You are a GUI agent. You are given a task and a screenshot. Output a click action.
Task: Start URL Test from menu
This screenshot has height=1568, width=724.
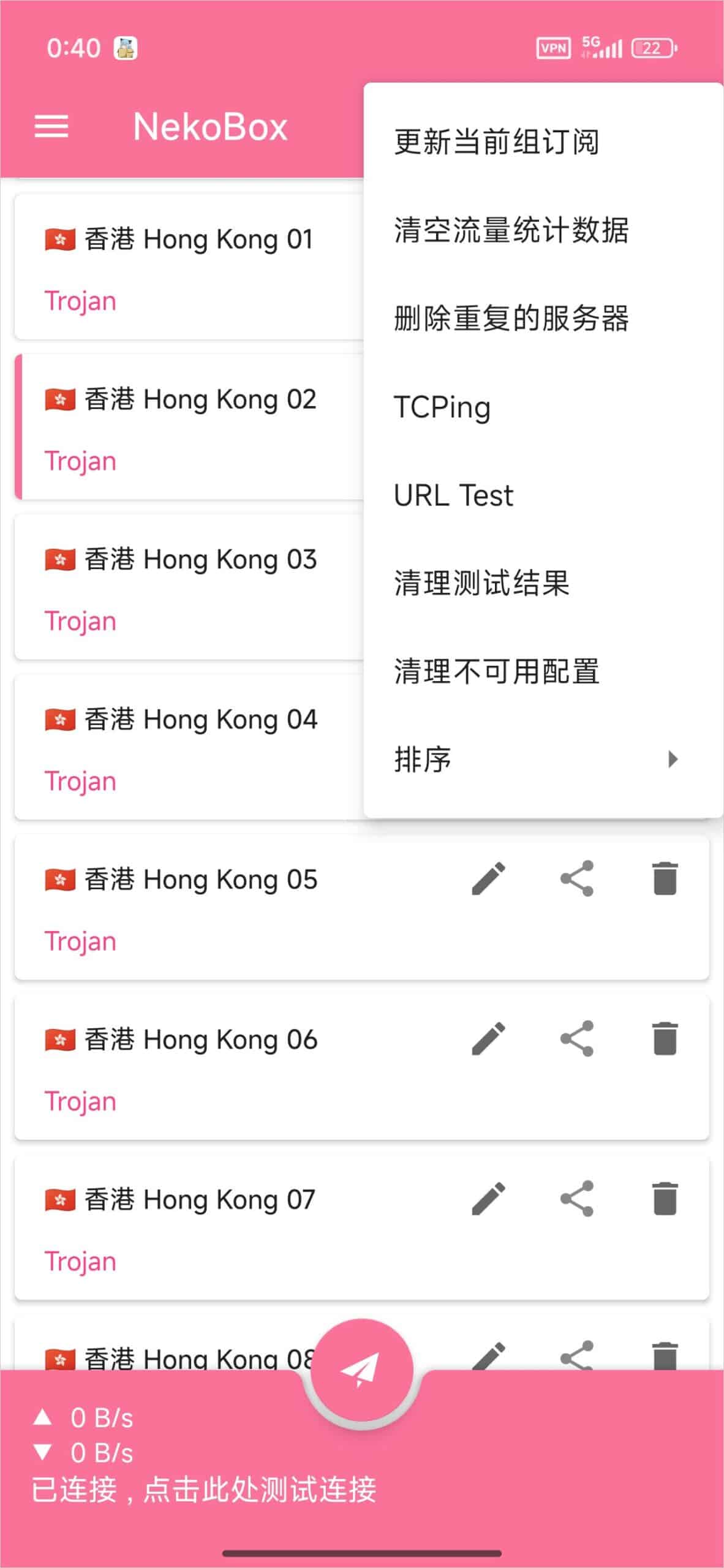point(453,496)
